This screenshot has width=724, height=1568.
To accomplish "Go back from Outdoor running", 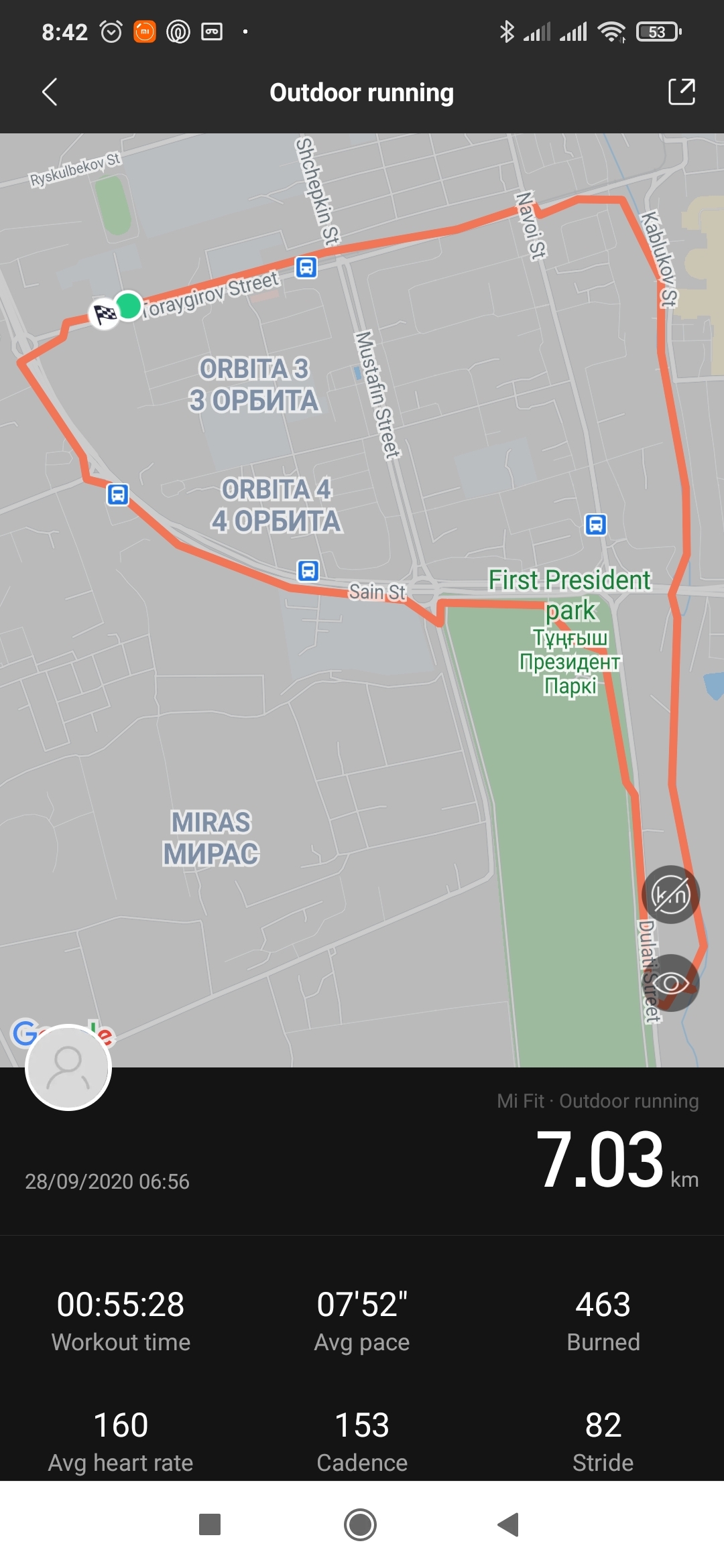I will point(50,92).
